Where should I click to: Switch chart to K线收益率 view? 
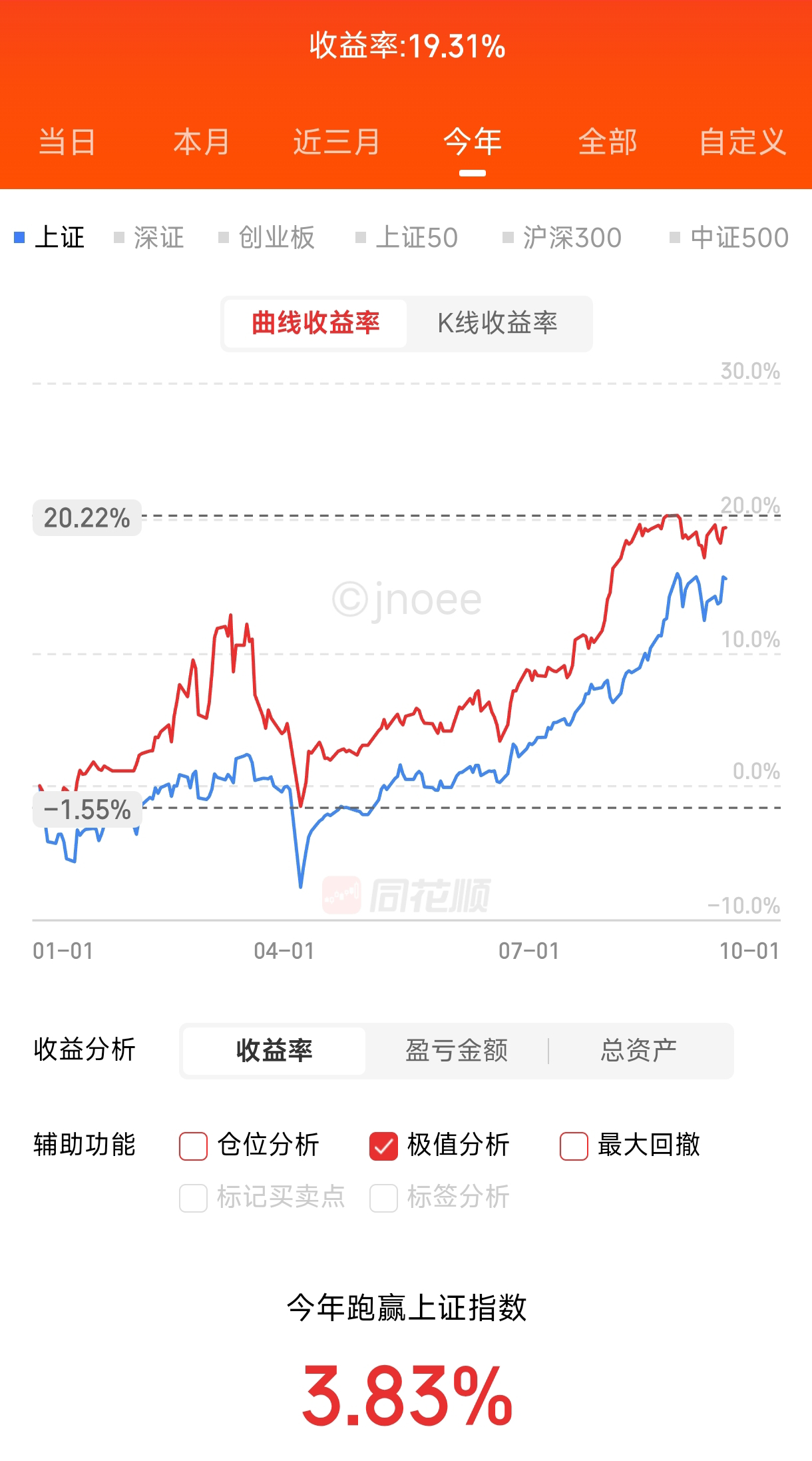[x=497, y=324]
